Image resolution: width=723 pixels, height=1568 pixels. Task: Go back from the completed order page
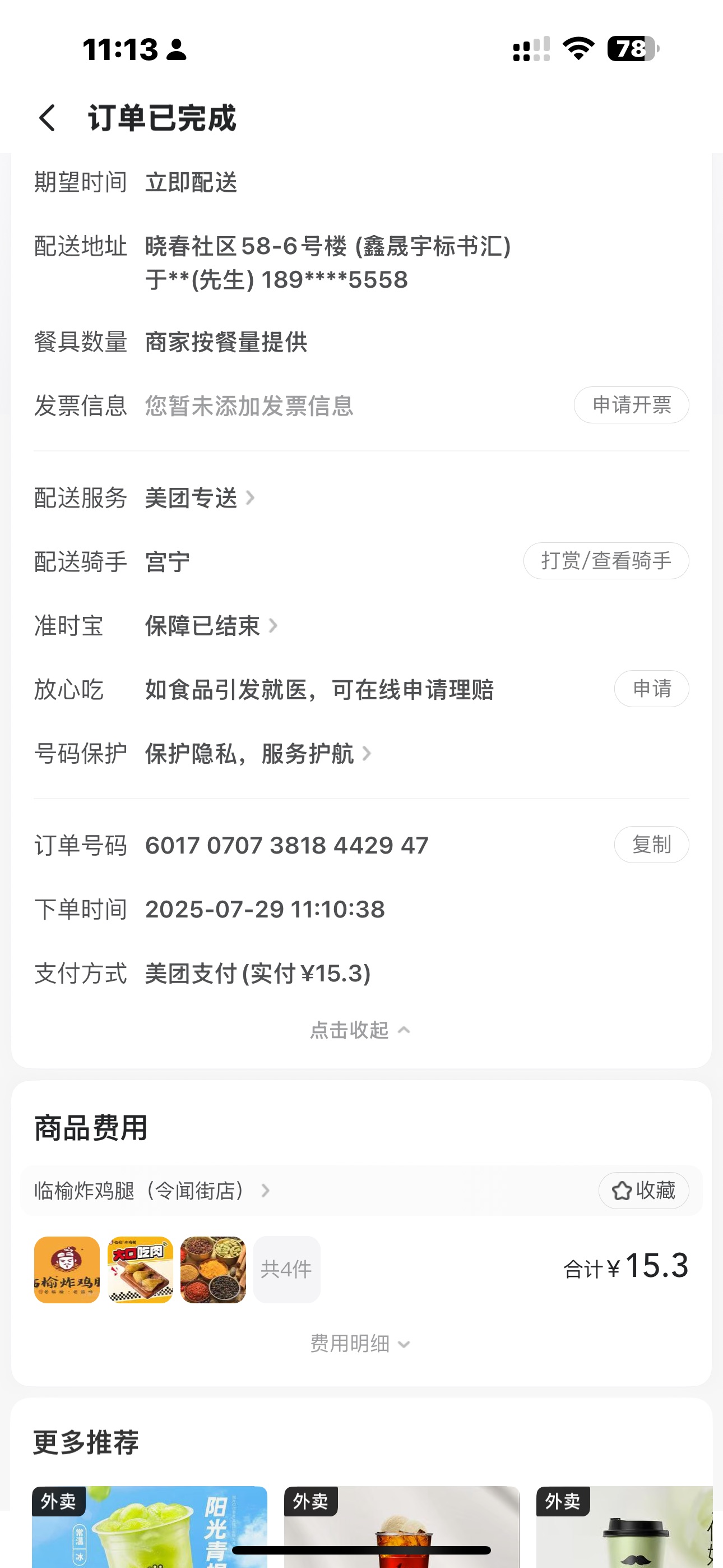coord(48,117)
